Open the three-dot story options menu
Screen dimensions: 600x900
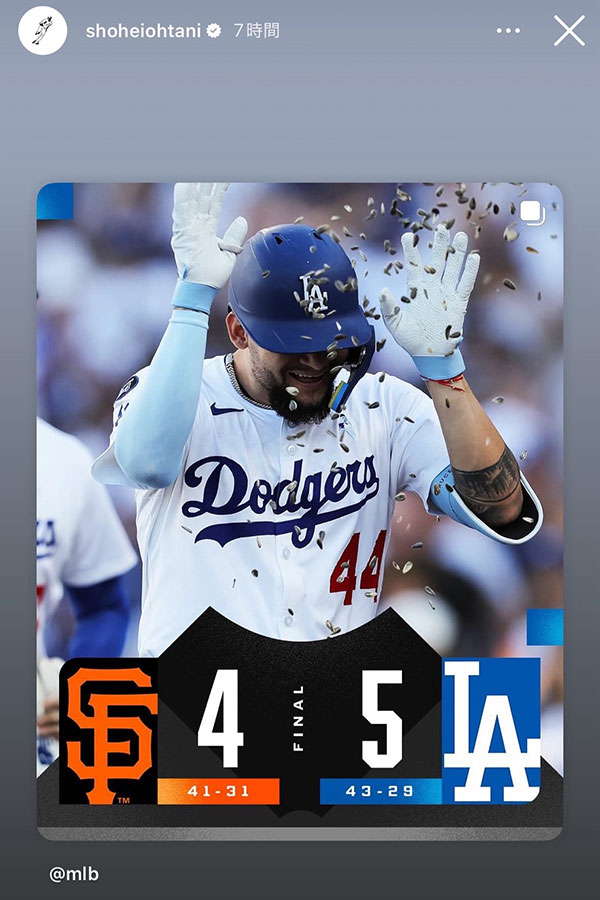point(508,31)
